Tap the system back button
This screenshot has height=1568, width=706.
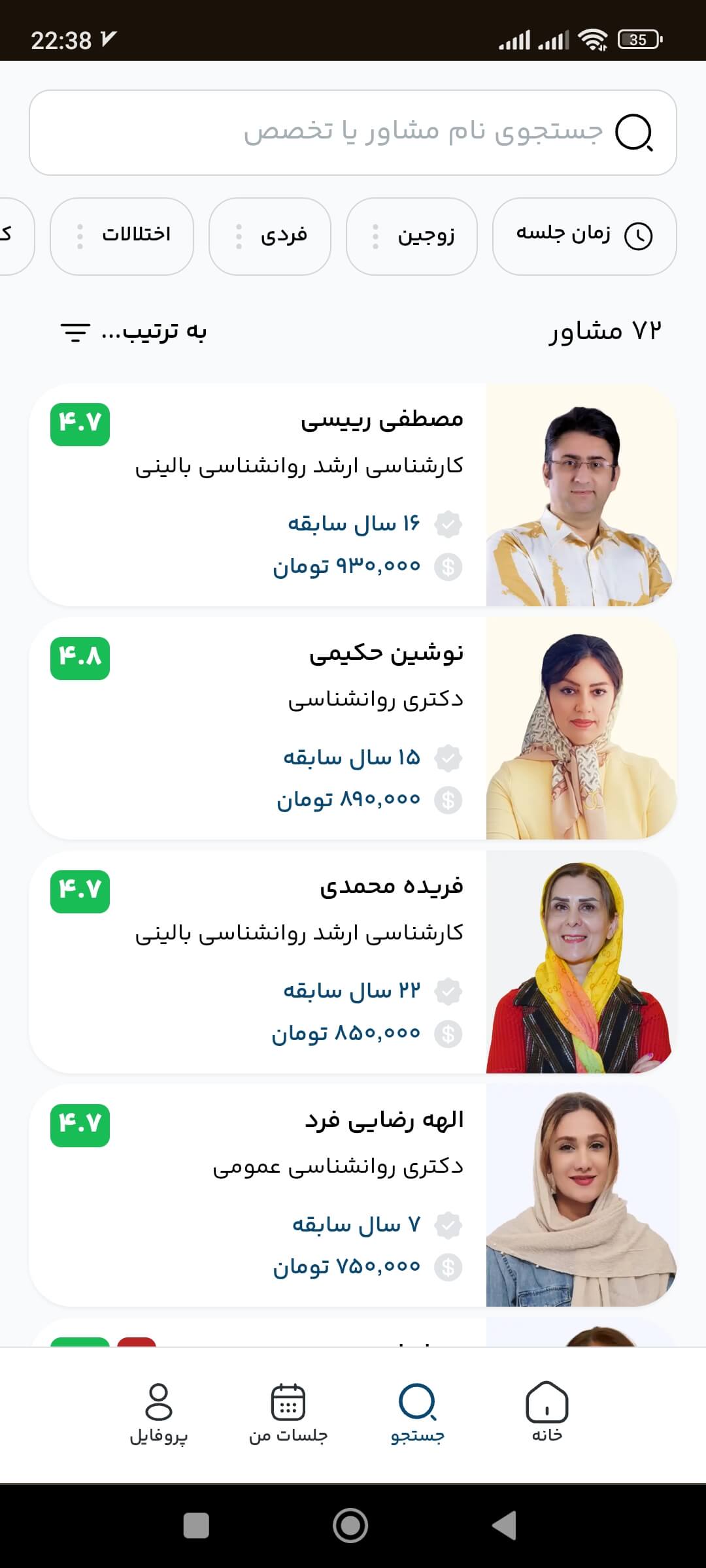coord(504,1526)
